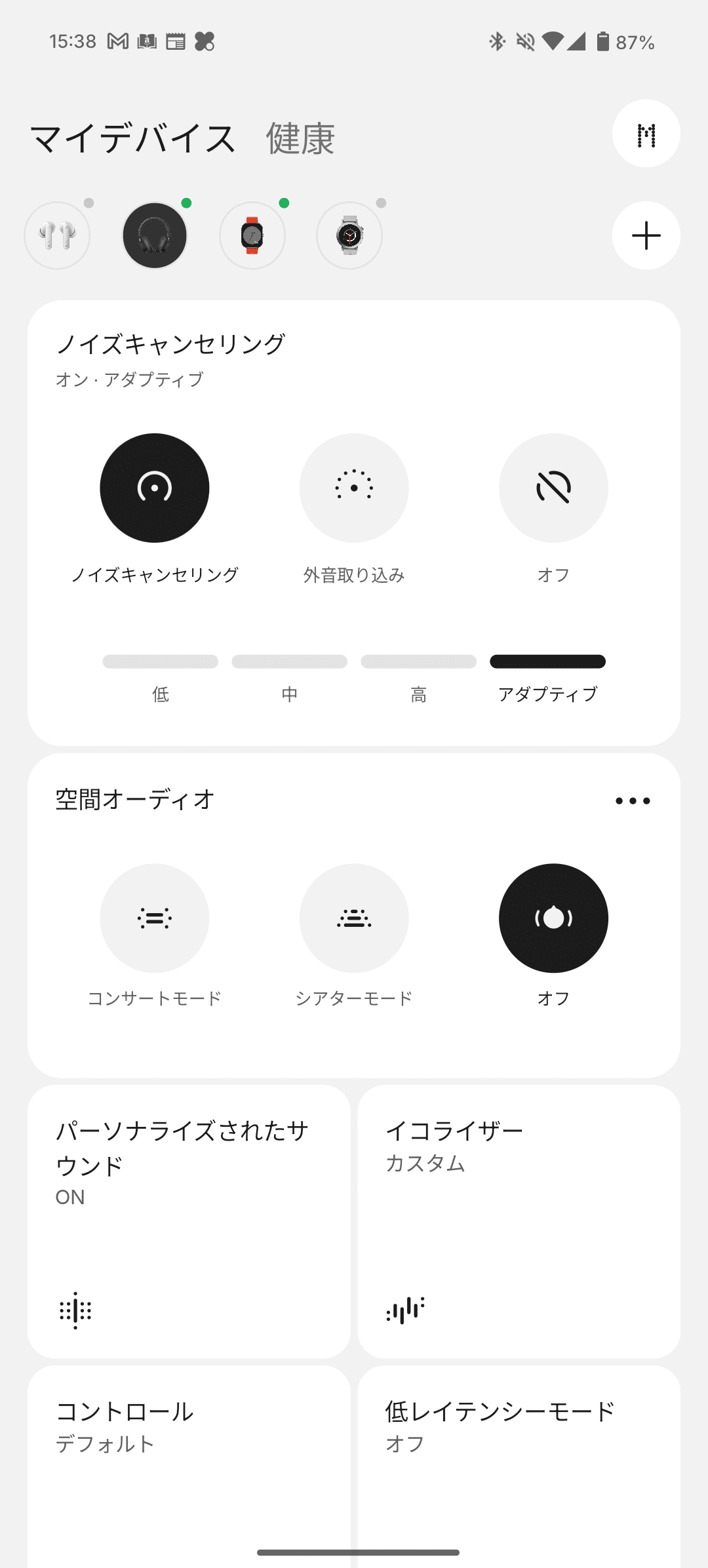The image size is (708, 1568).
Task: Add a new device with plus button
Action: point(646,236)
